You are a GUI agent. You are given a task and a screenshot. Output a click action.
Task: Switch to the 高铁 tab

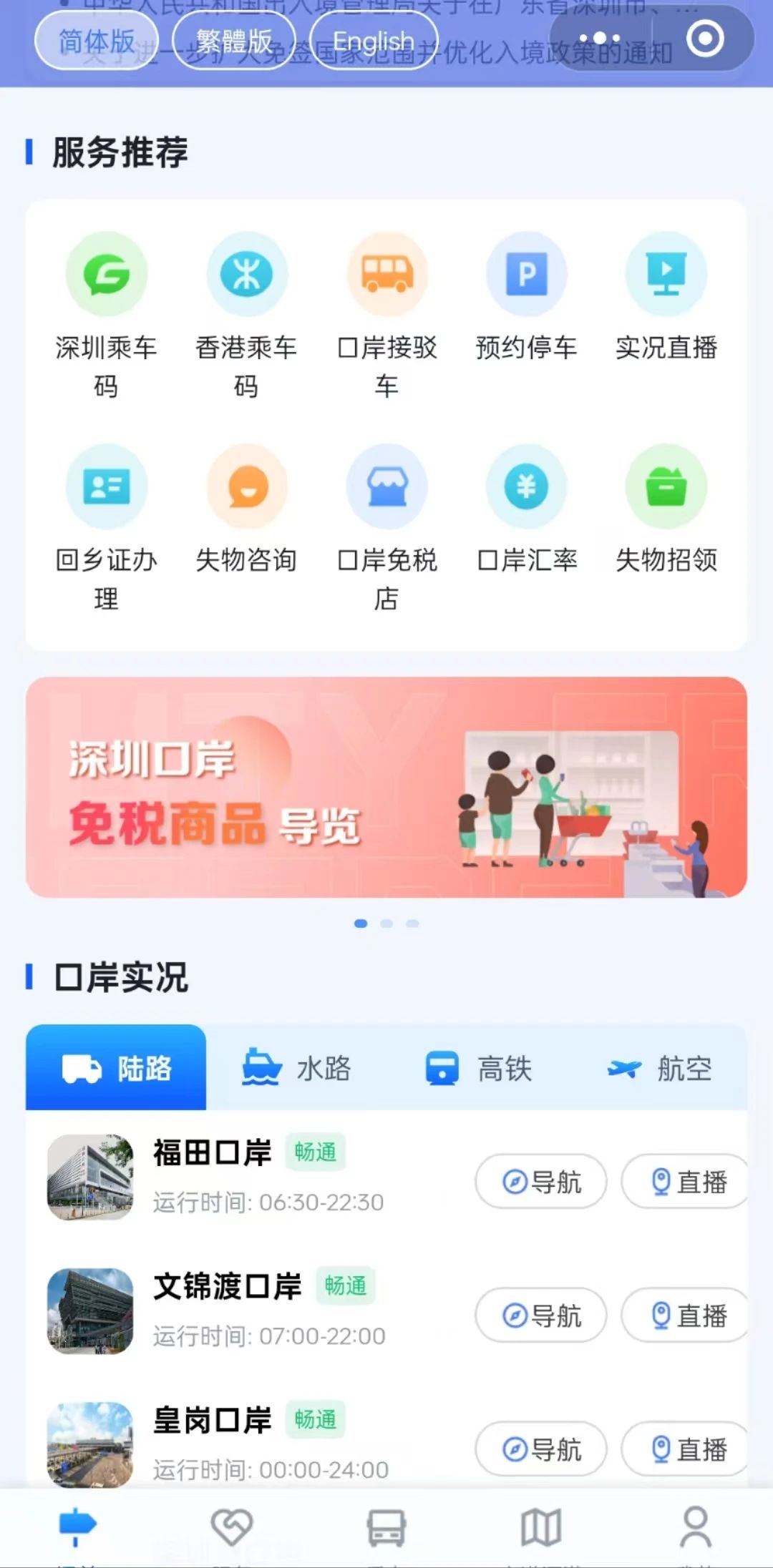tap(477, 1068)
